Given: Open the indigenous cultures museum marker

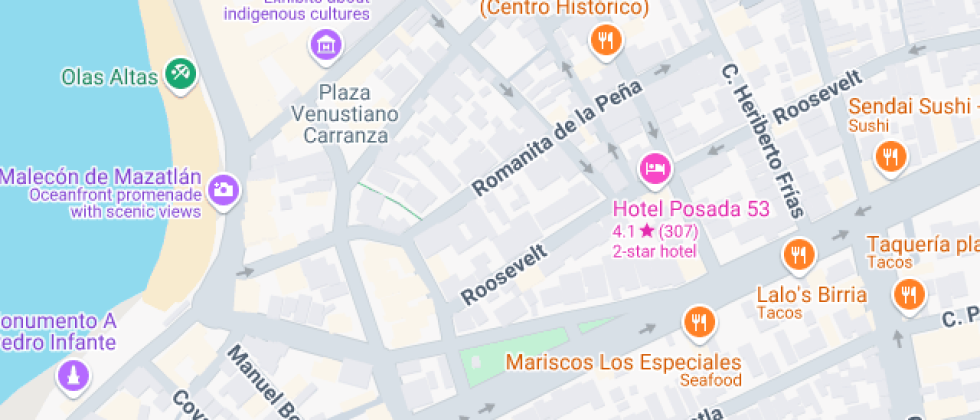Looking at the screenshot, I should click(x=325, y=44).
